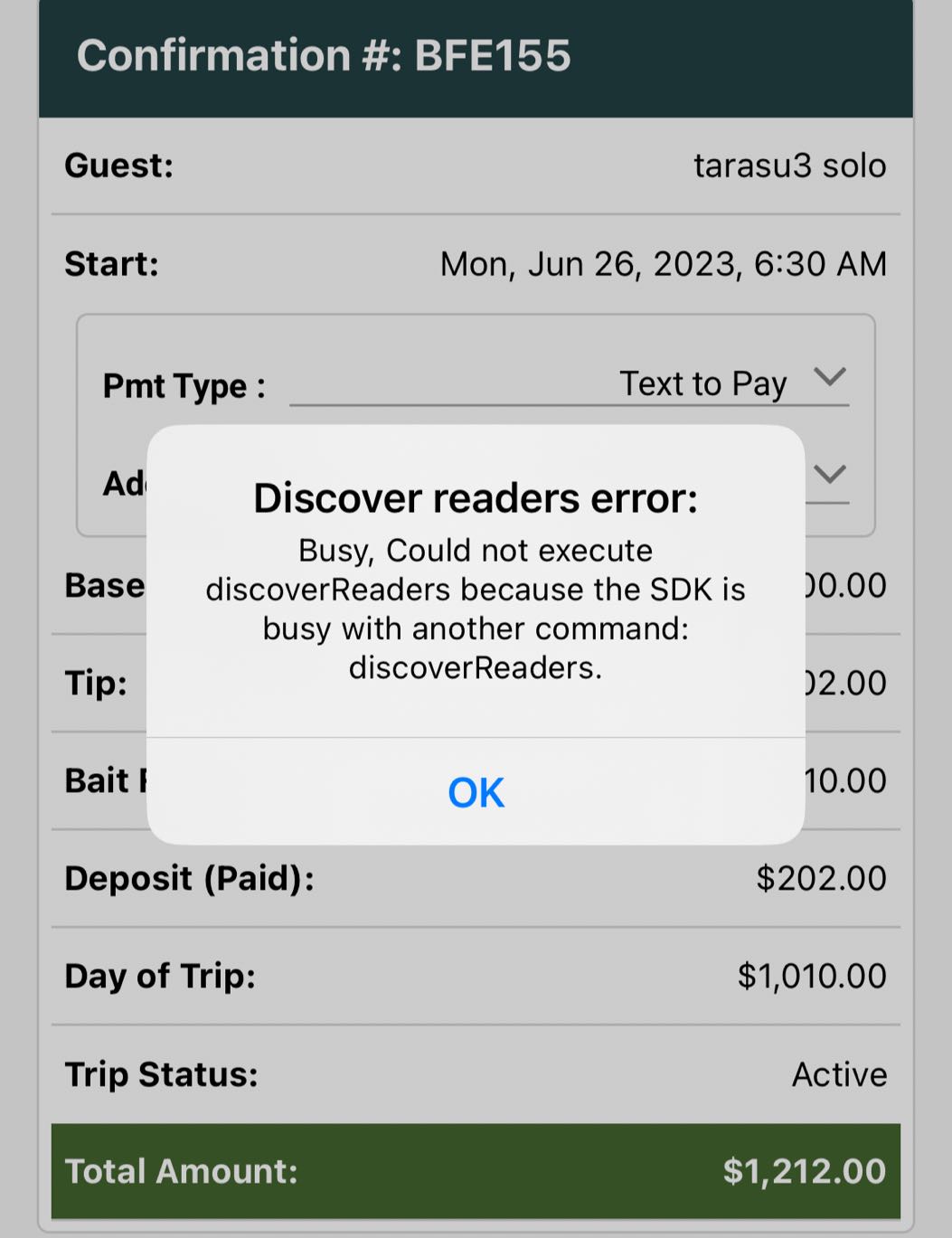The height and width of the screenshot is (1238, 952).
Task: Dismiss the error dialog with OK
Action: click(476, 792)
